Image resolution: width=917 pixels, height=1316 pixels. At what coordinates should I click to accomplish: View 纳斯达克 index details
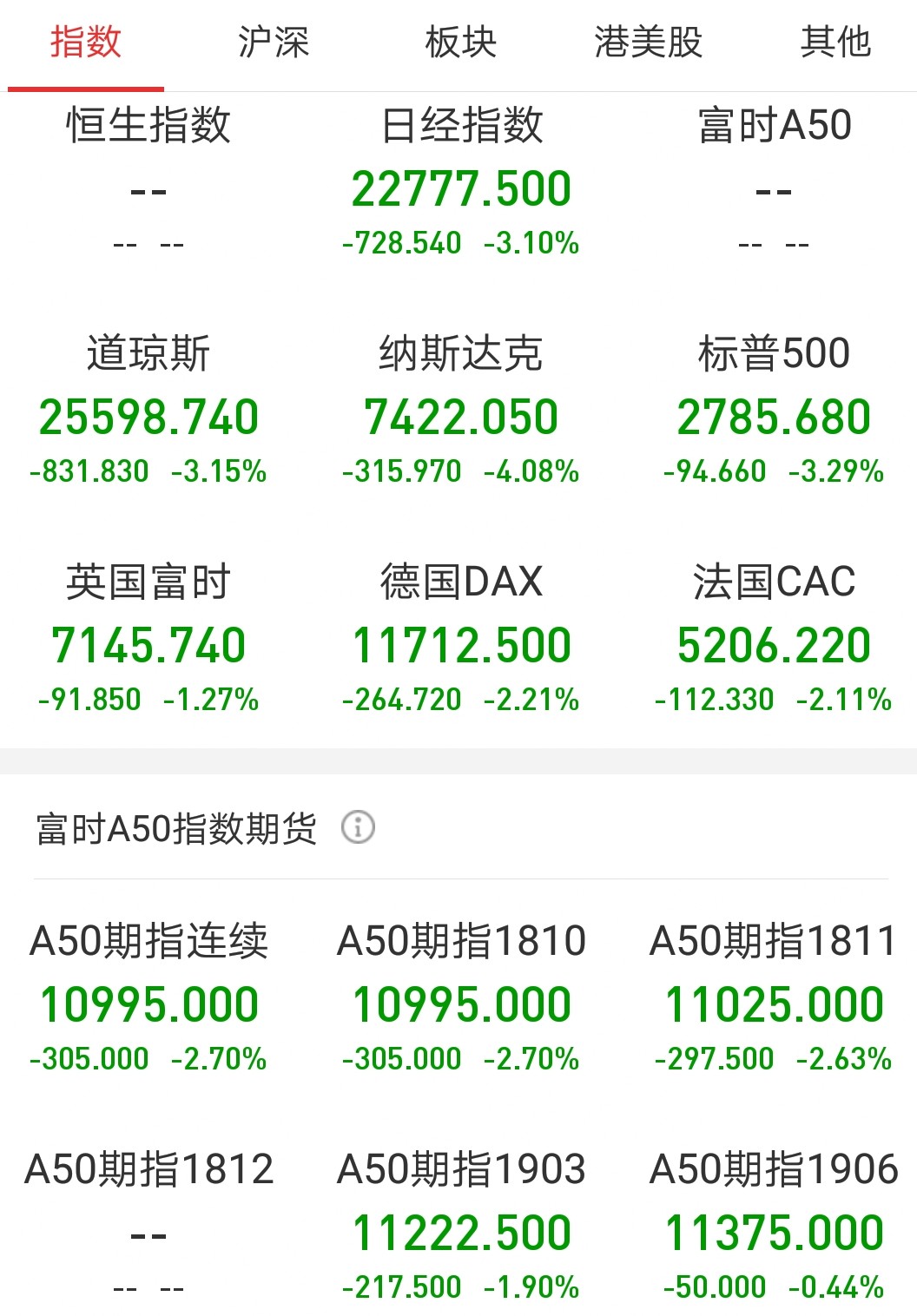point(461,411)
